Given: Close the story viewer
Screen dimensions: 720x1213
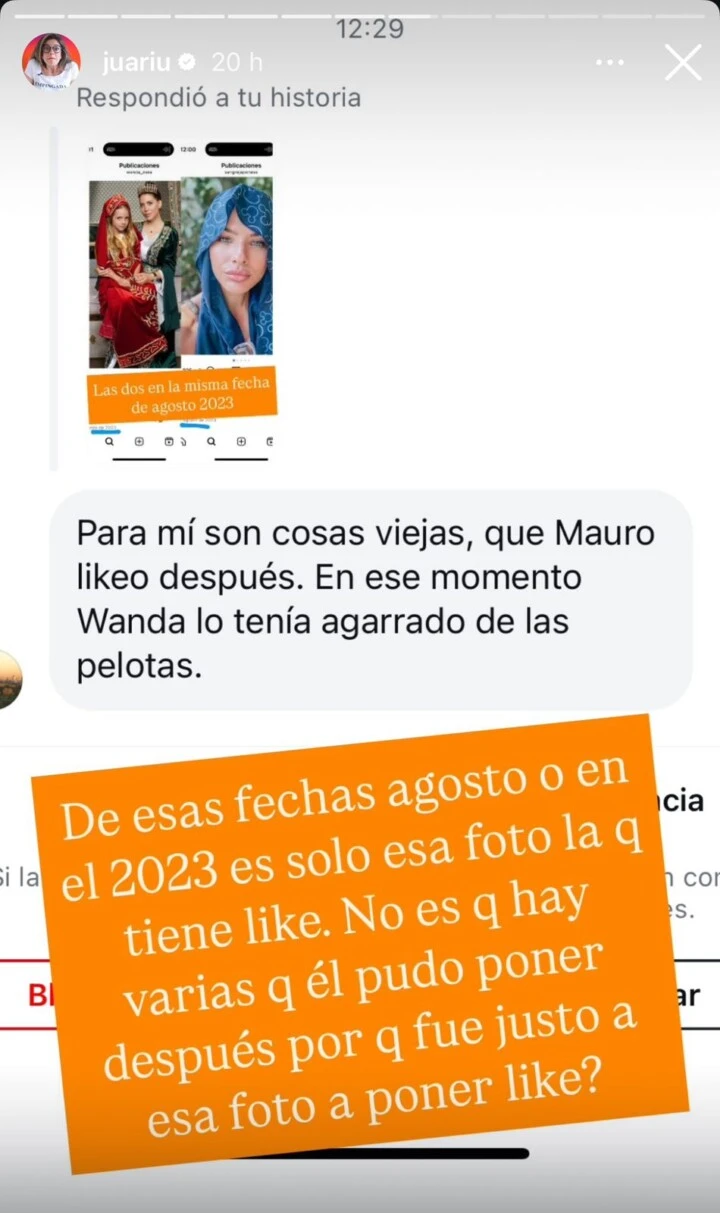Looking at the screenshot, I should coord(683,62).
